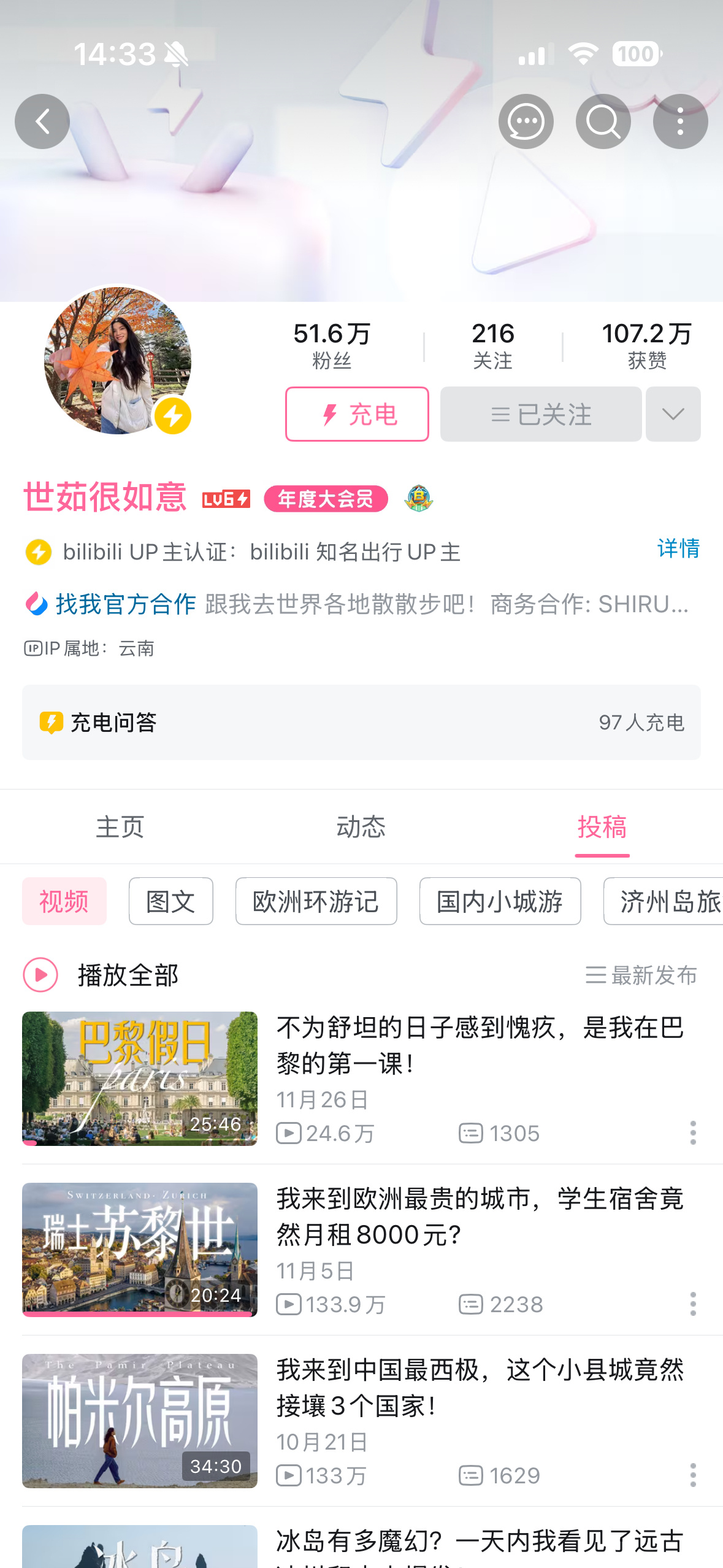Screen dimensions: 723x1568
Task: Change sort order via 最新发布
Action: point(641,975)
